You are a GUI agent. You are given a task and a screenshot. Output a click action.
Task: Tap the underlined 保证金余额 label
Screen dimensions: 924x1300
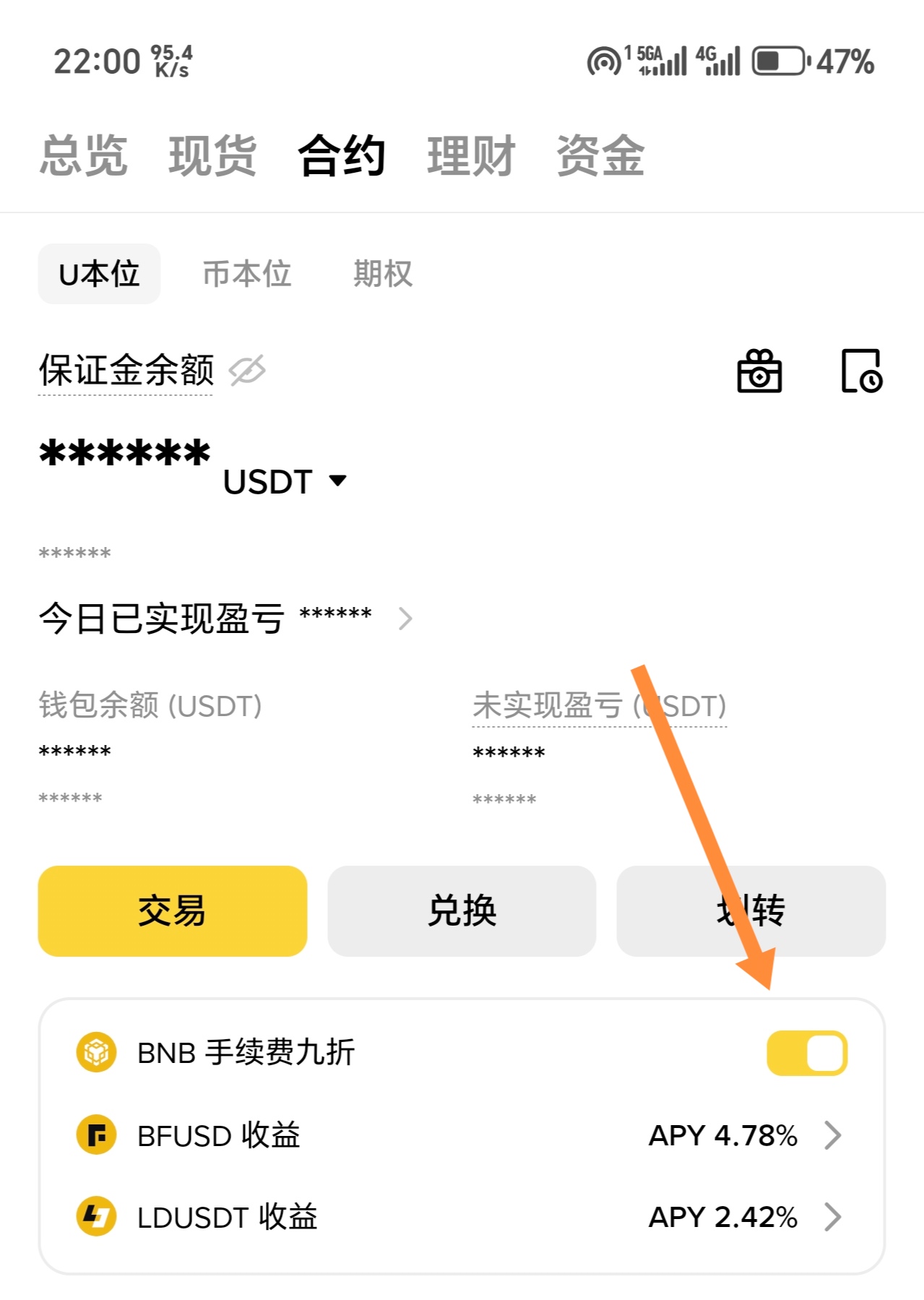(x=126, y=370)
